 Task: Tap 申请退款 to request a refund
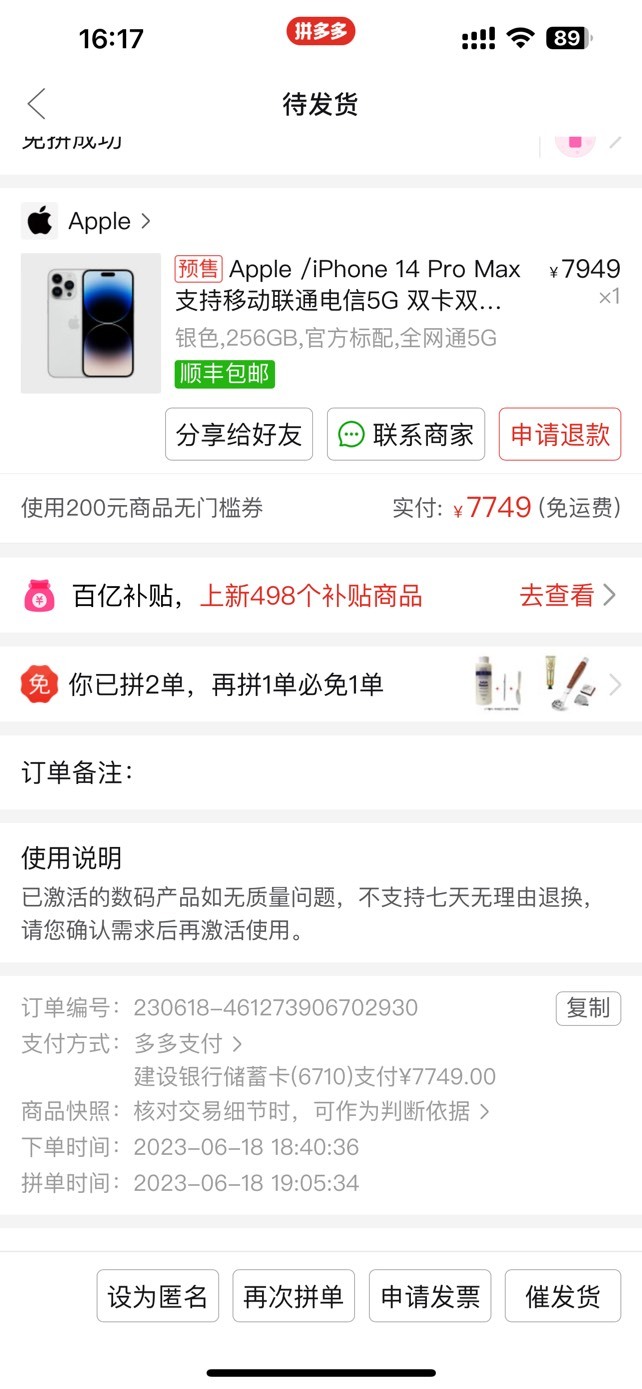tap(560, 434)
